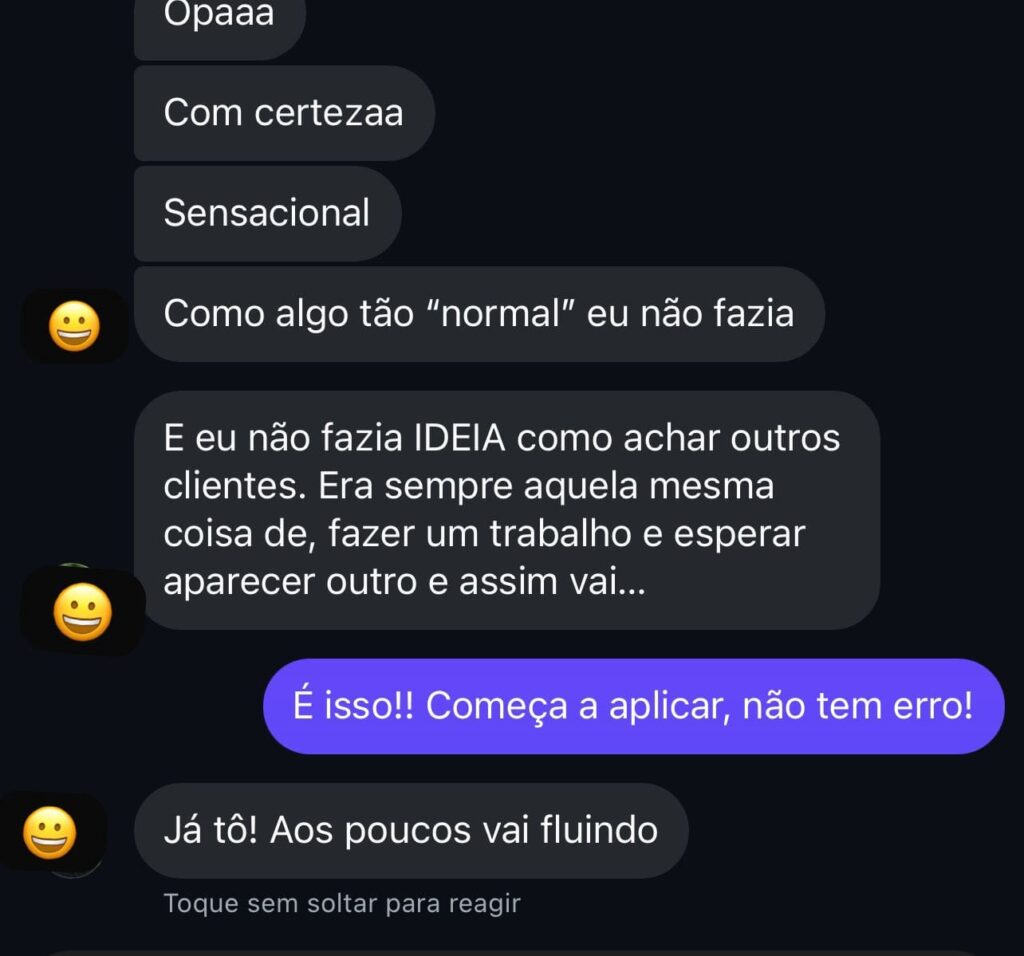Open sender's avatar beside "Já tô!" message

(x=50, y=833)
